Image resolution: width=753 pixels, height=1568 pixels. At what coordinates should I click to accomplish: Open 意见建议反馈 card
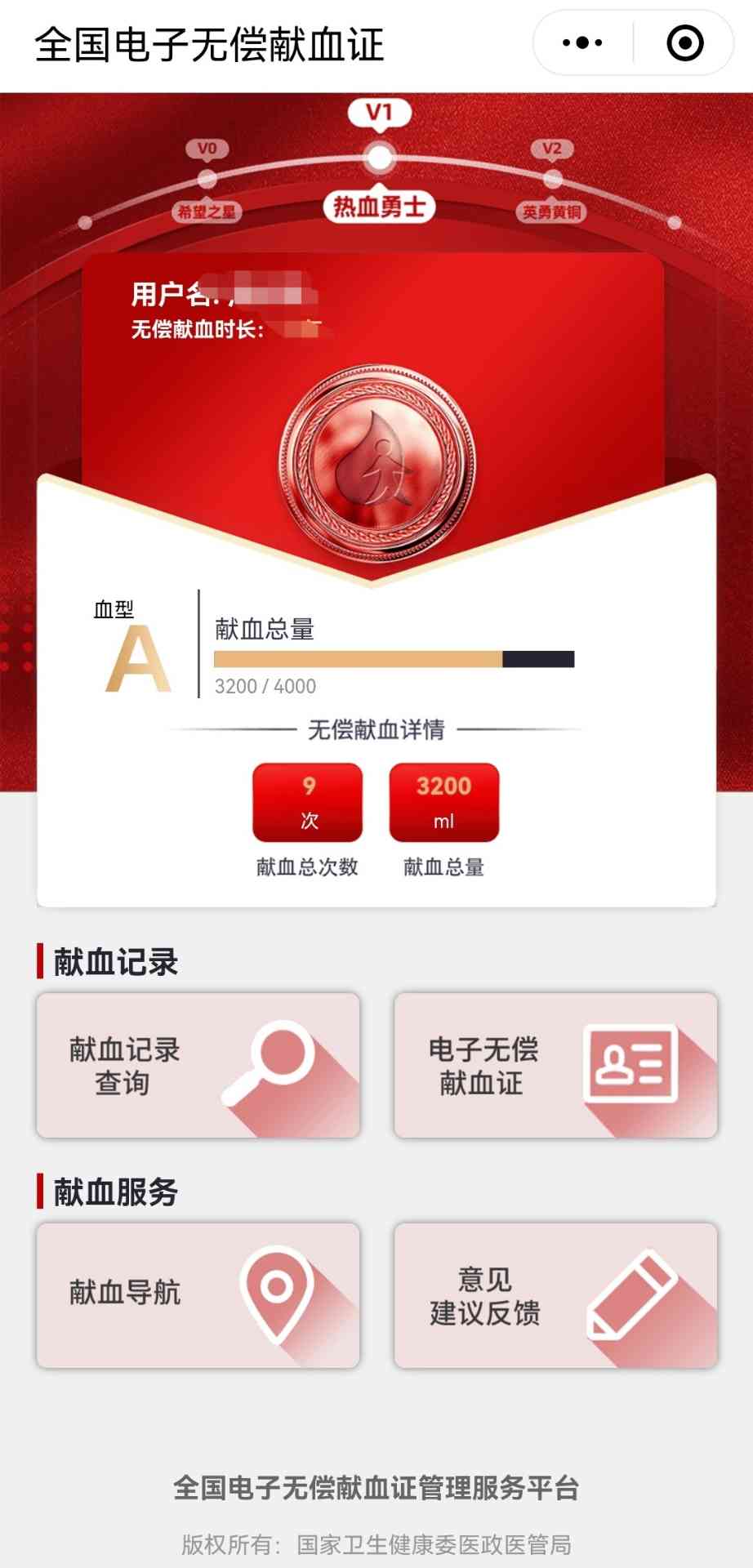(x=555, y=1294)
